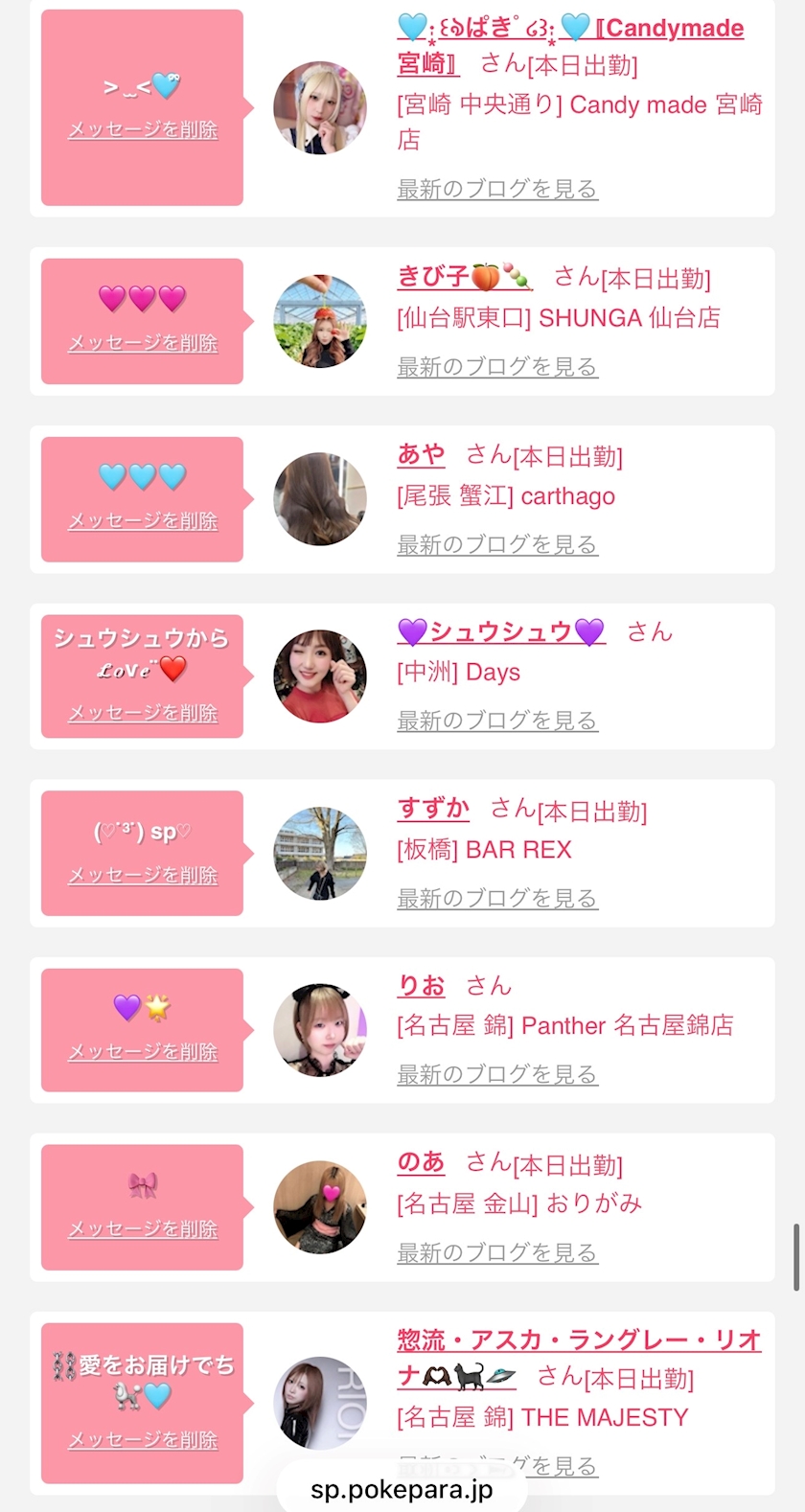Image resolution: width=805 pixels, height=1512 pixels.
Task: Open きび子's profile name link
Action: point(465,277)
